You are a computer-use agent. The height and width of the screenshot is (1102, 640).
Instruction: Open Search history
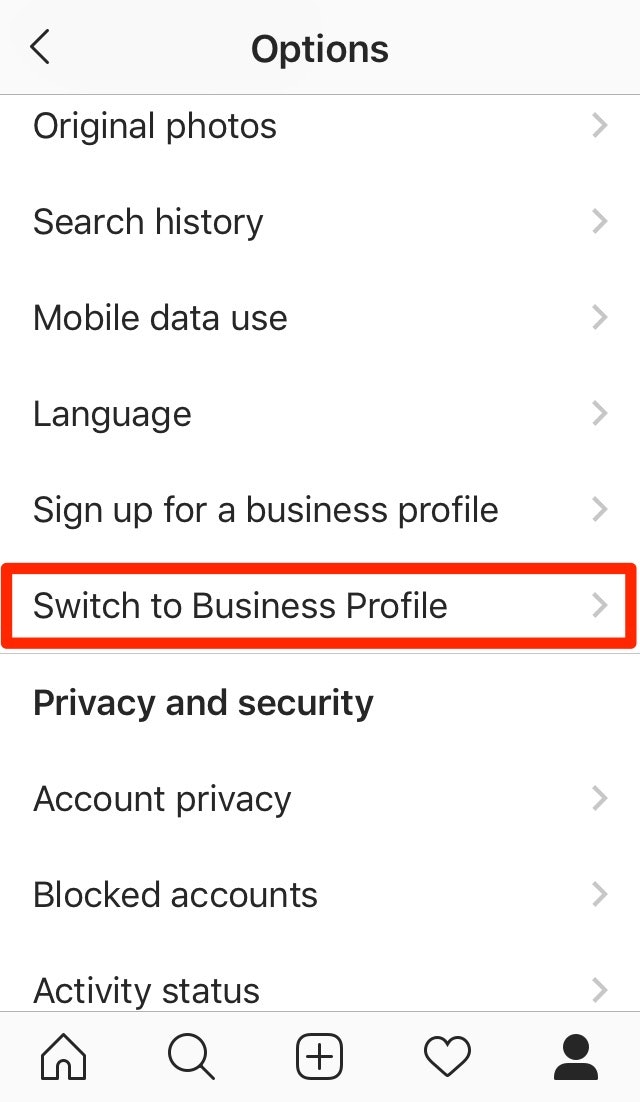tap(320, 222)
